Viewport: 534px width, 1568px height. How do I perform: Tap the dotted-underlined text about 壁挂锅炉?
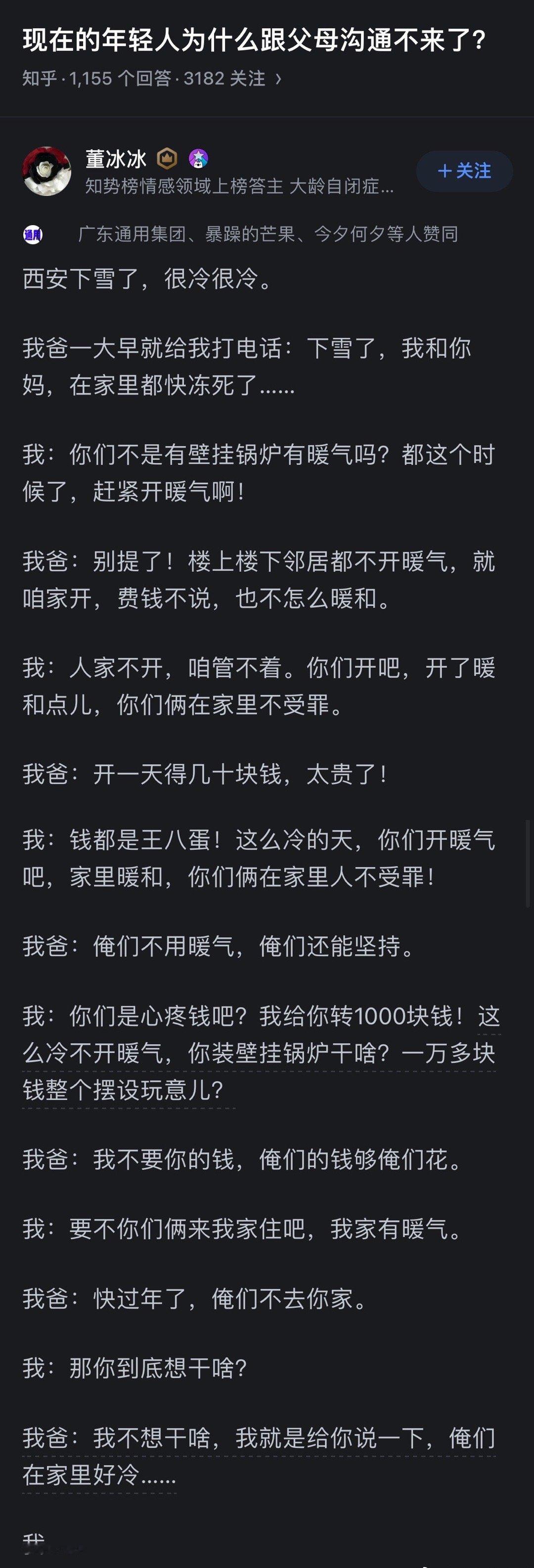[259, 1053]
